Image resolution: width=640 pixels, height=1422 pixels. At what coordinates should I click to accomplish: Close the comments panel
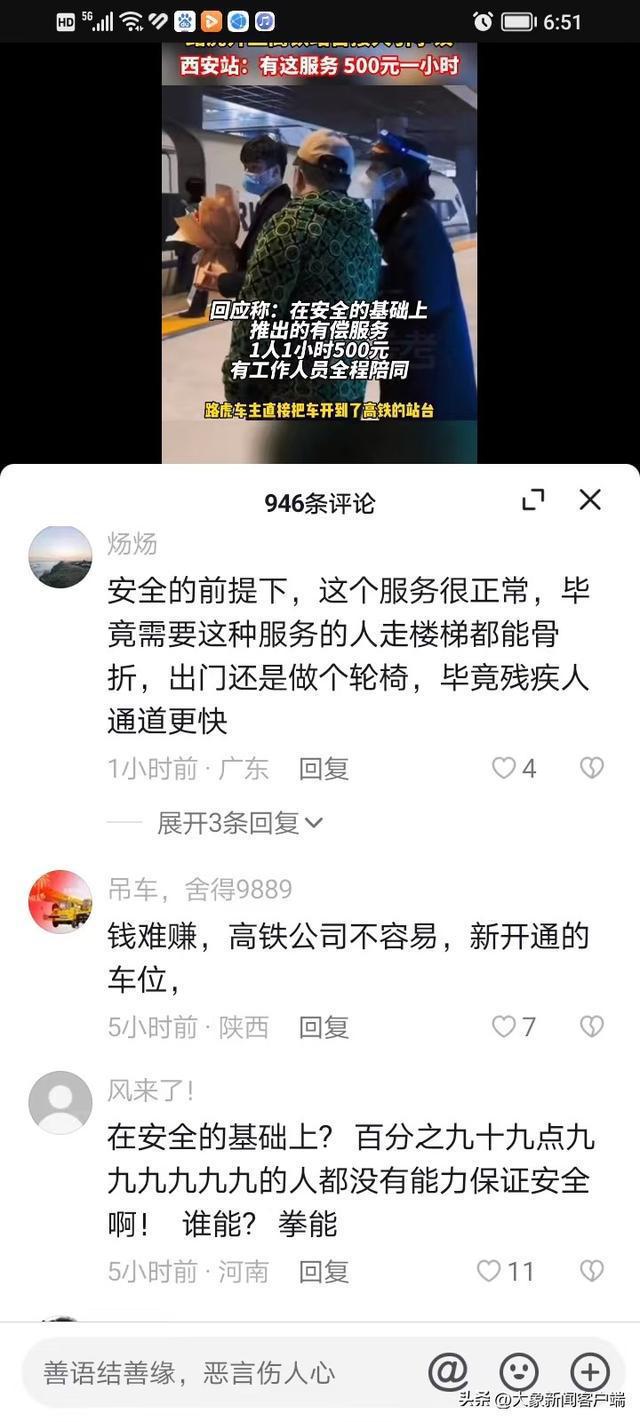click(590, 500)
